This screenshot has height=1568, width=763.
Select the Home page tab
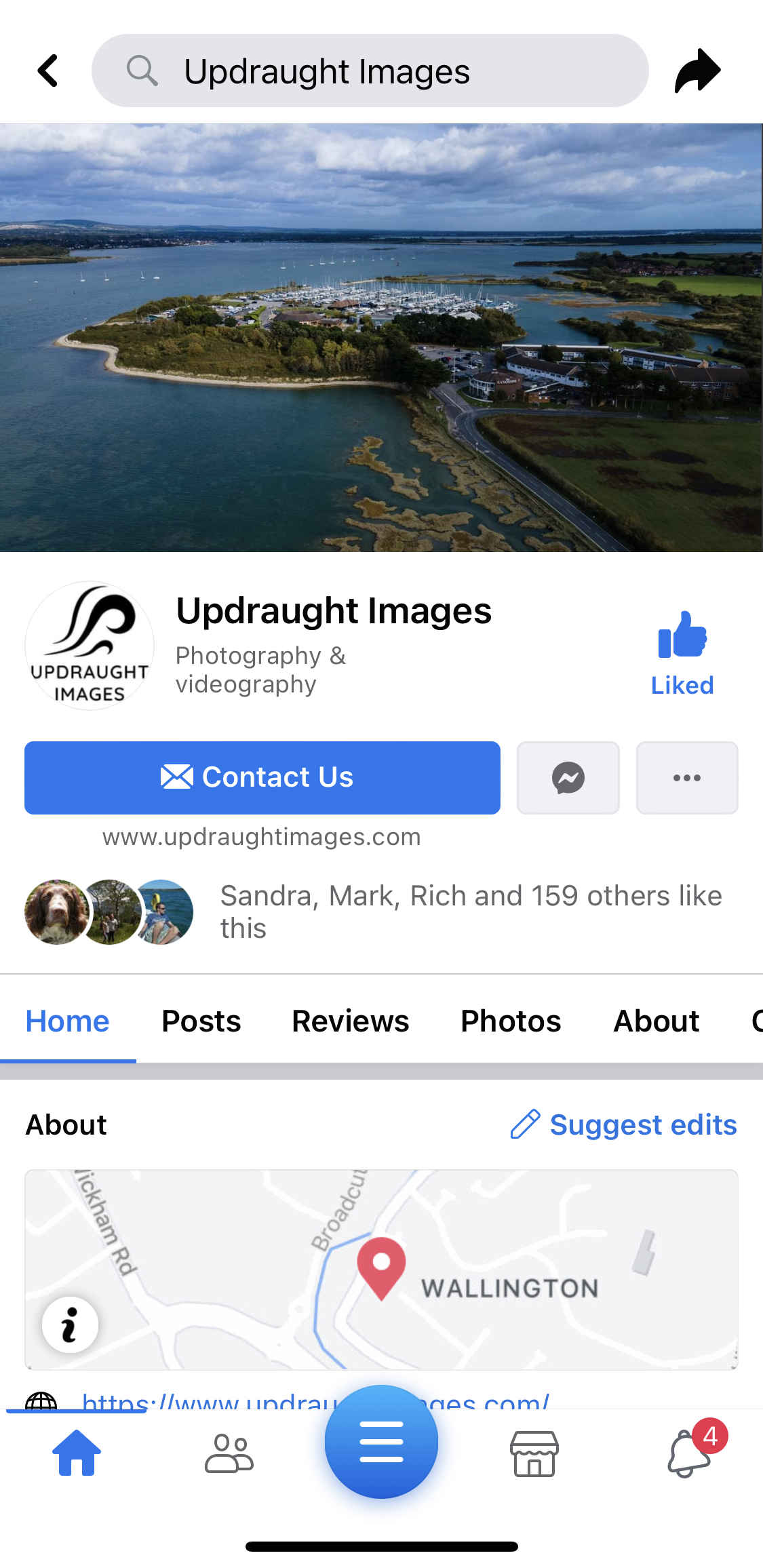tap(67, 1021)
